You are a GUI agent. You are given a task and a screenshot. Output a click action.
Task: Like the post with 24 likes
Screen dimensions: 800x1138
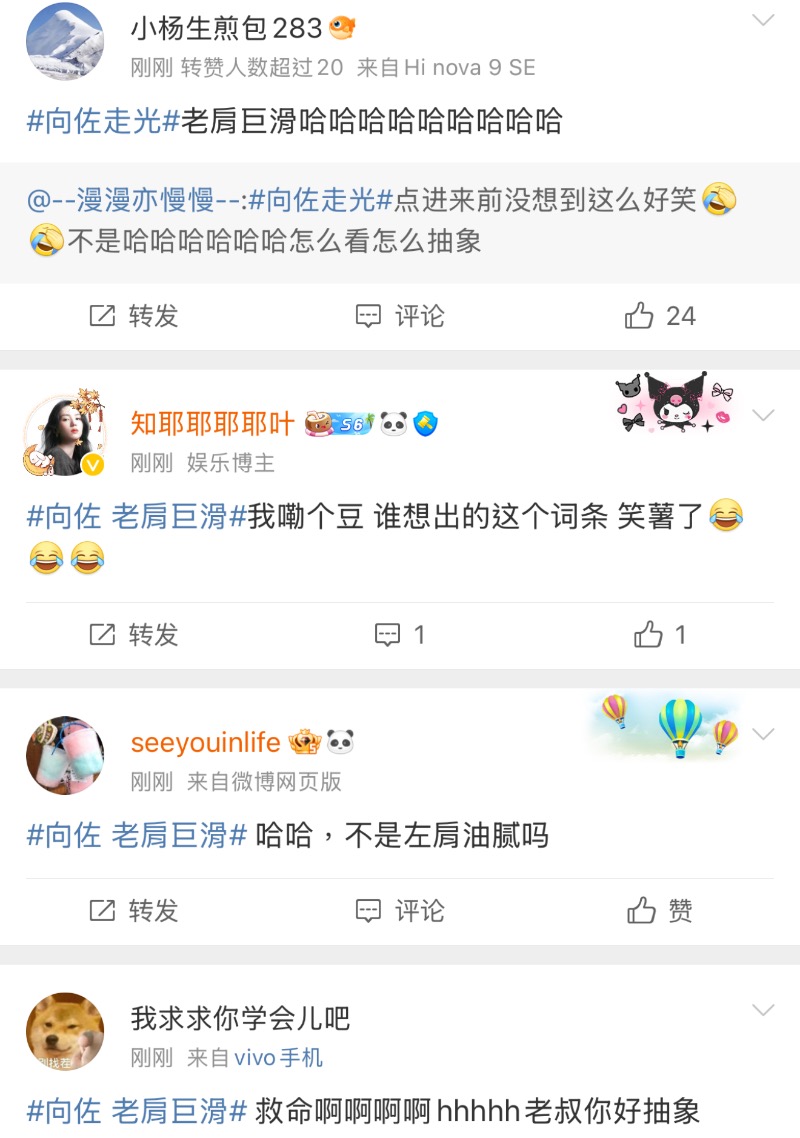[x=660, y=317]
